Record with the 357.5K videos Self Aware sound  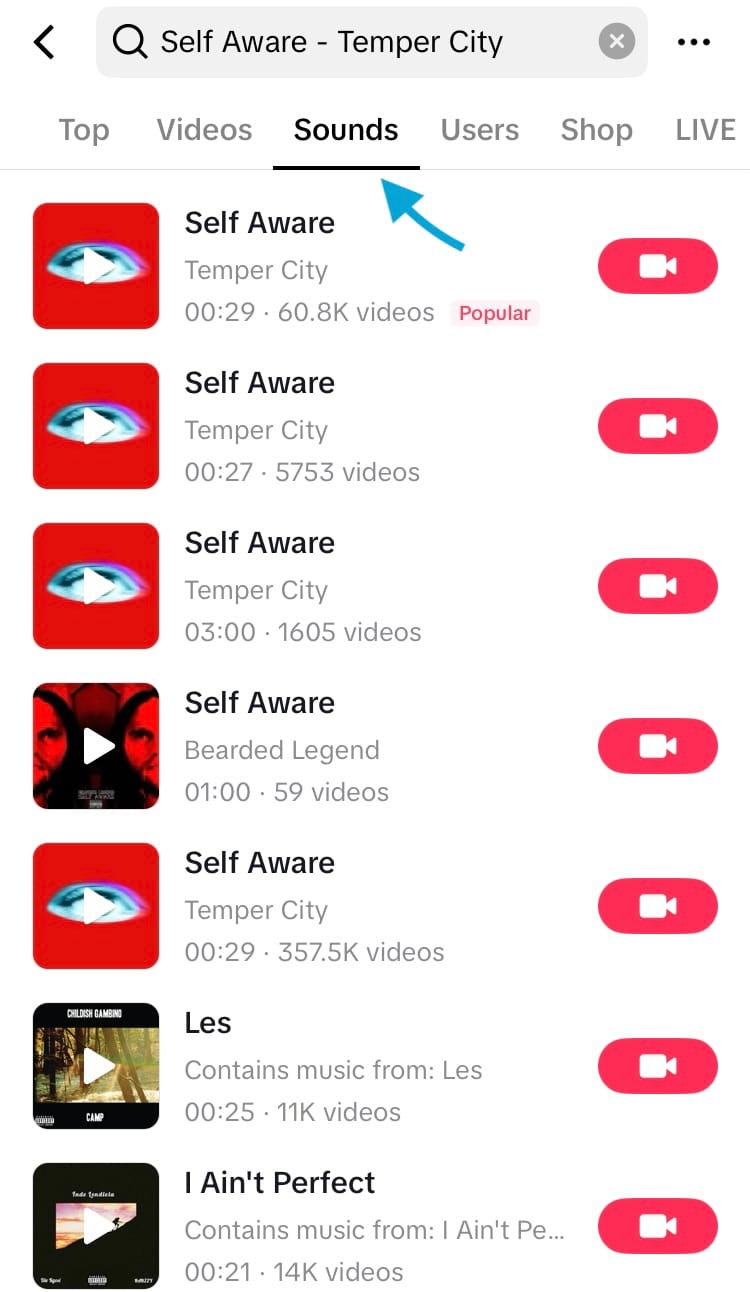coord(658,906)
